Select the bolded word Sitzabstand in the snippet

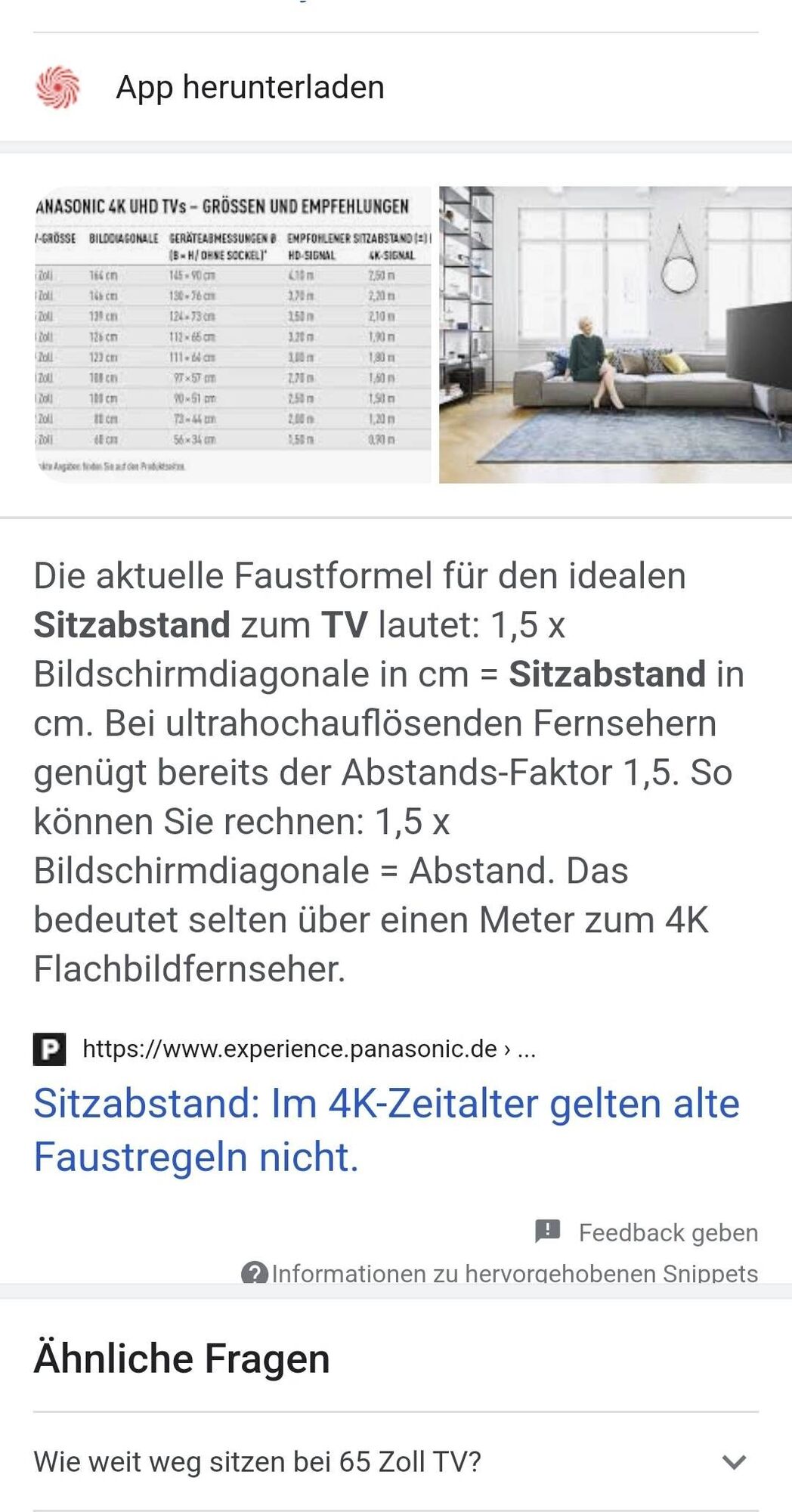click(132, 624)
